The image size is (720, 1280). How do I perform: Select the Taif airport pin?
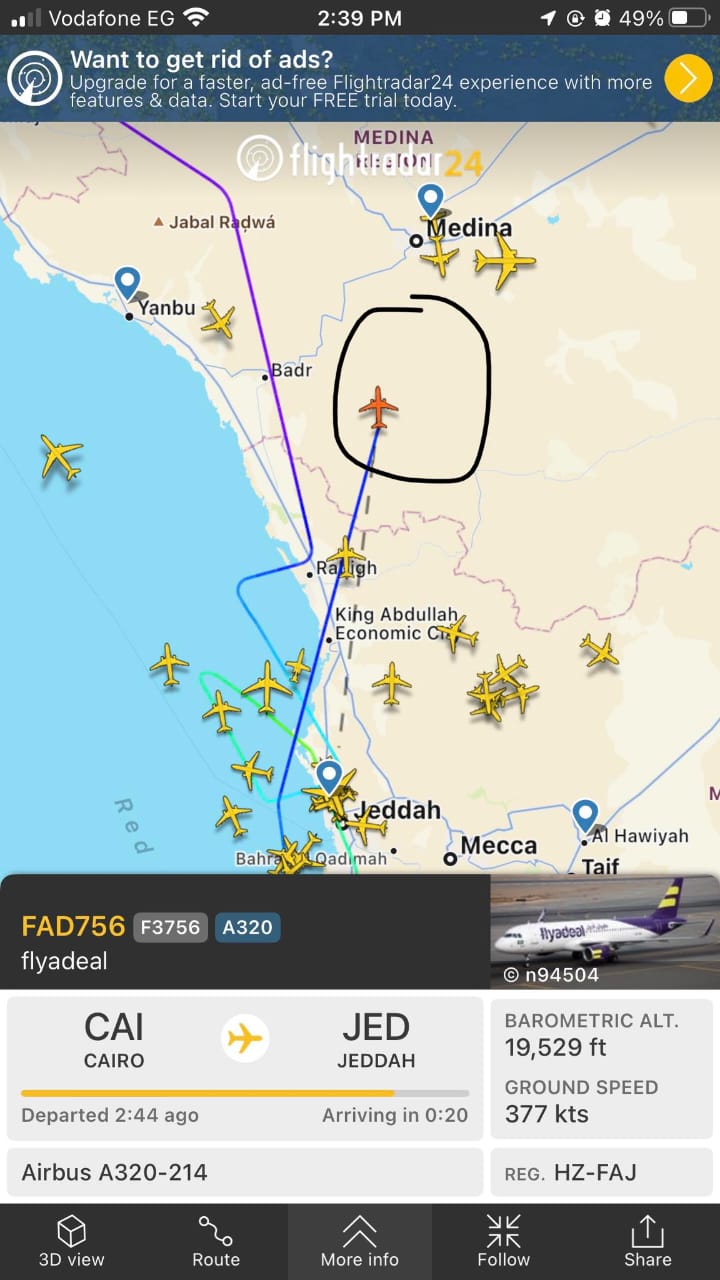(x=585, y=815)
